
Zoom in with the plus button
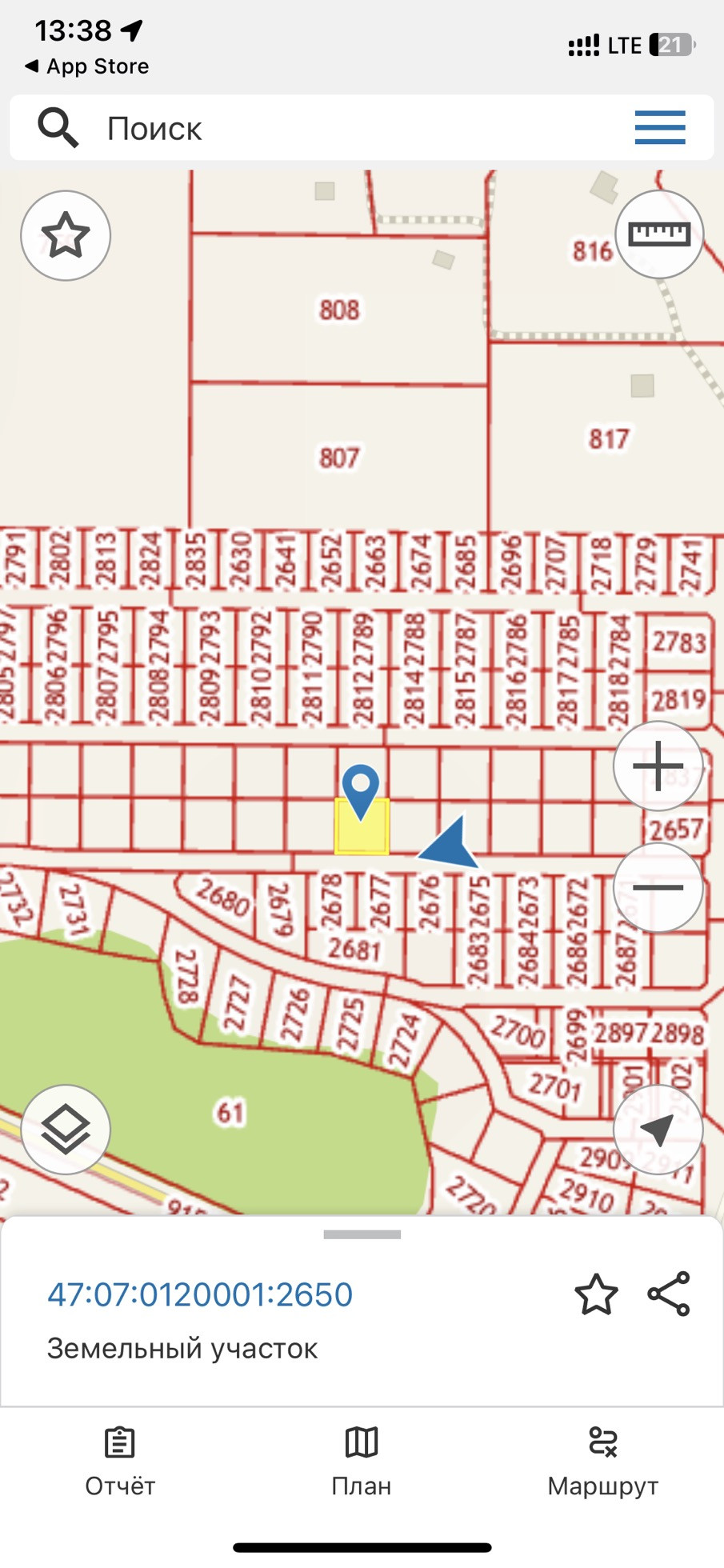[x=658, y=766]
